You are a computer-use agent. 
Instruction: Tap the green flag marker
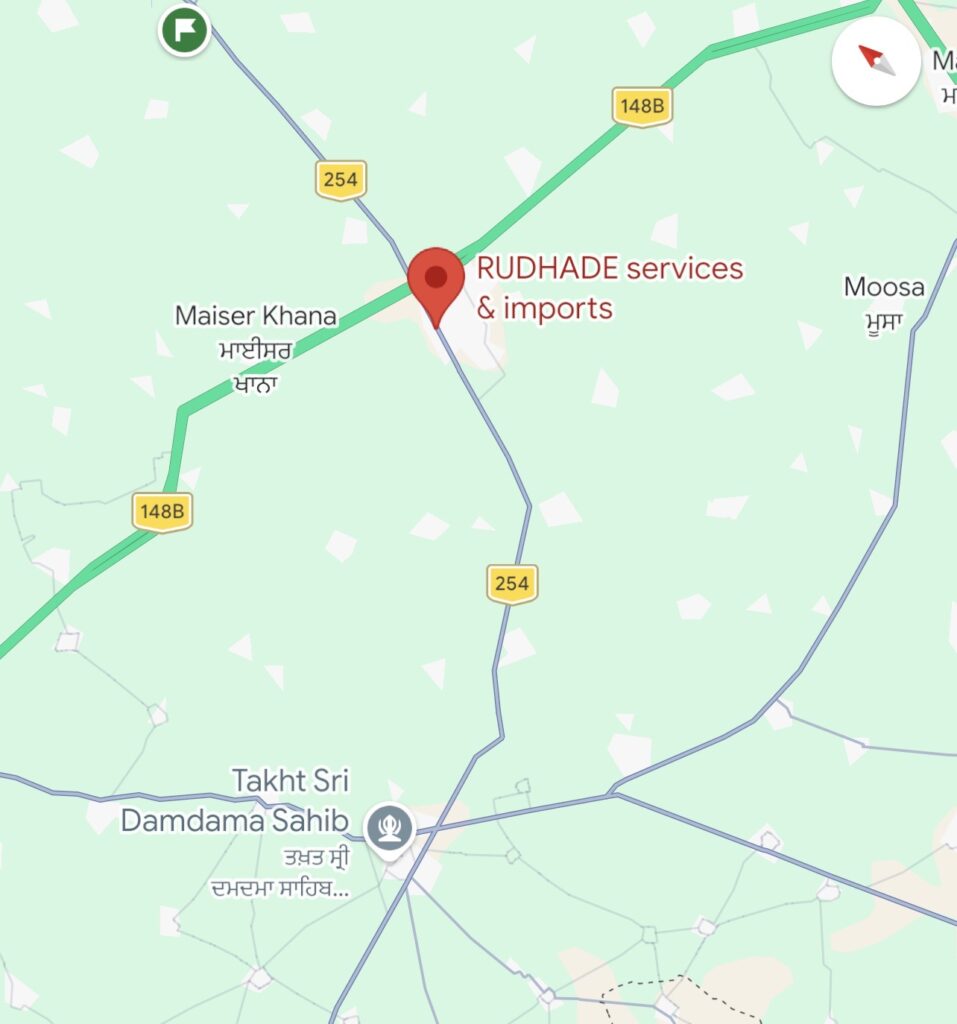pyautogui.click(x=184, y=29)
